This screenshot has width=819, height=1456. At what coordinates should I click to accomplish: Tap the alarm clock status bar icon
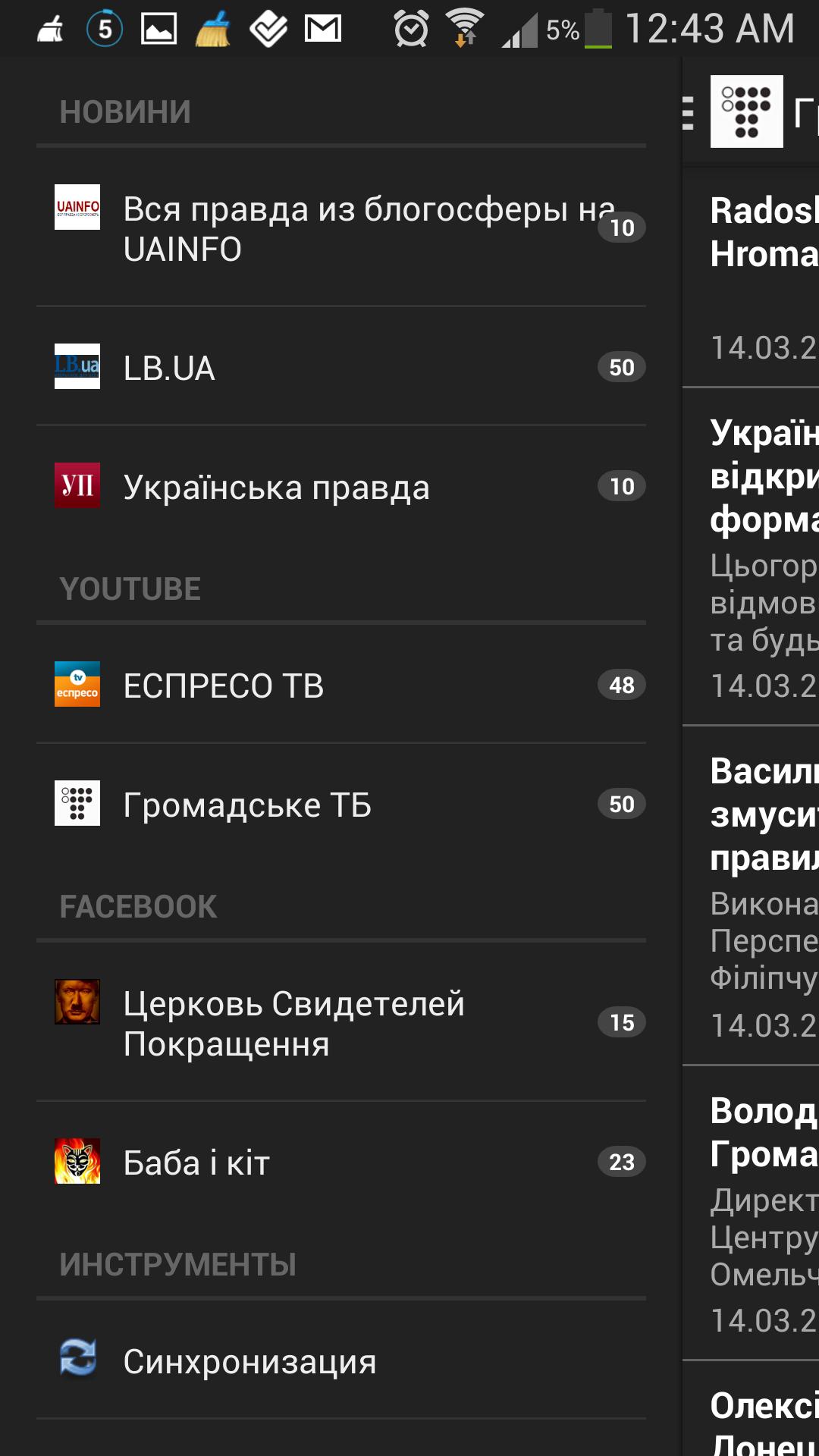[410, 30]
